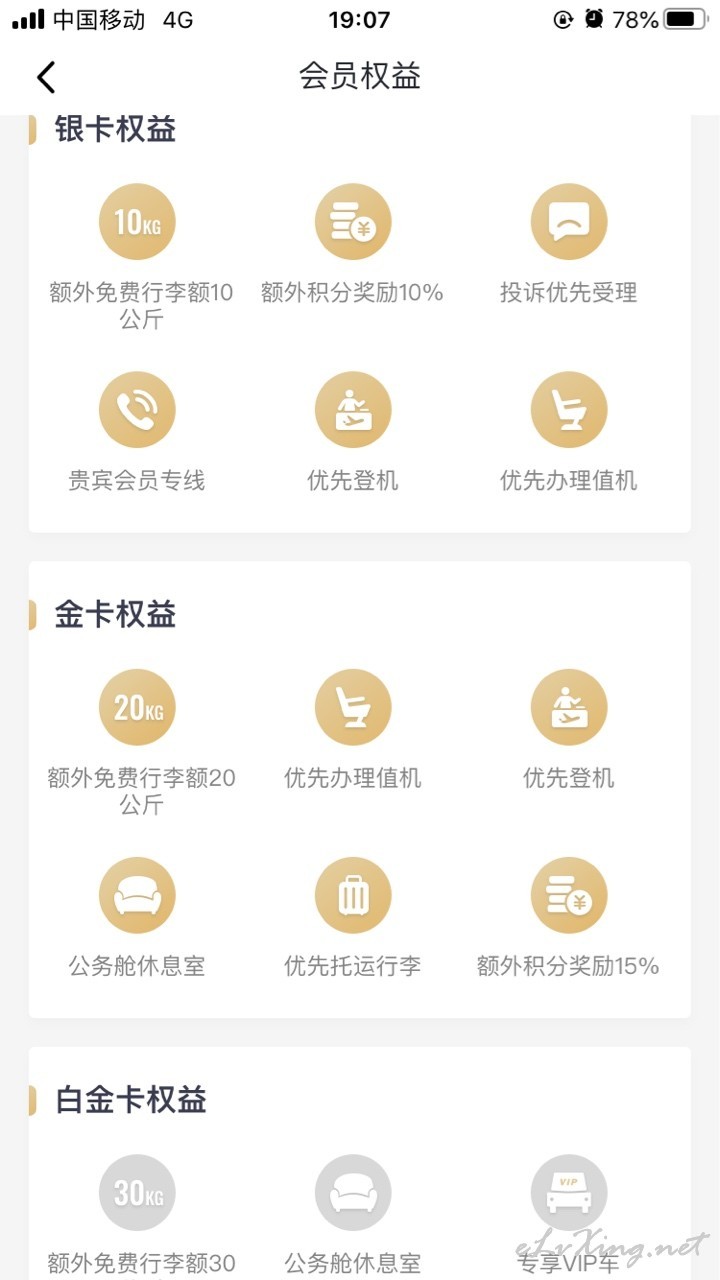The width and height of the screenshot is (720, 1280).
Task: Tap 专享VIP车 benefit
Action: (568, 1216)
